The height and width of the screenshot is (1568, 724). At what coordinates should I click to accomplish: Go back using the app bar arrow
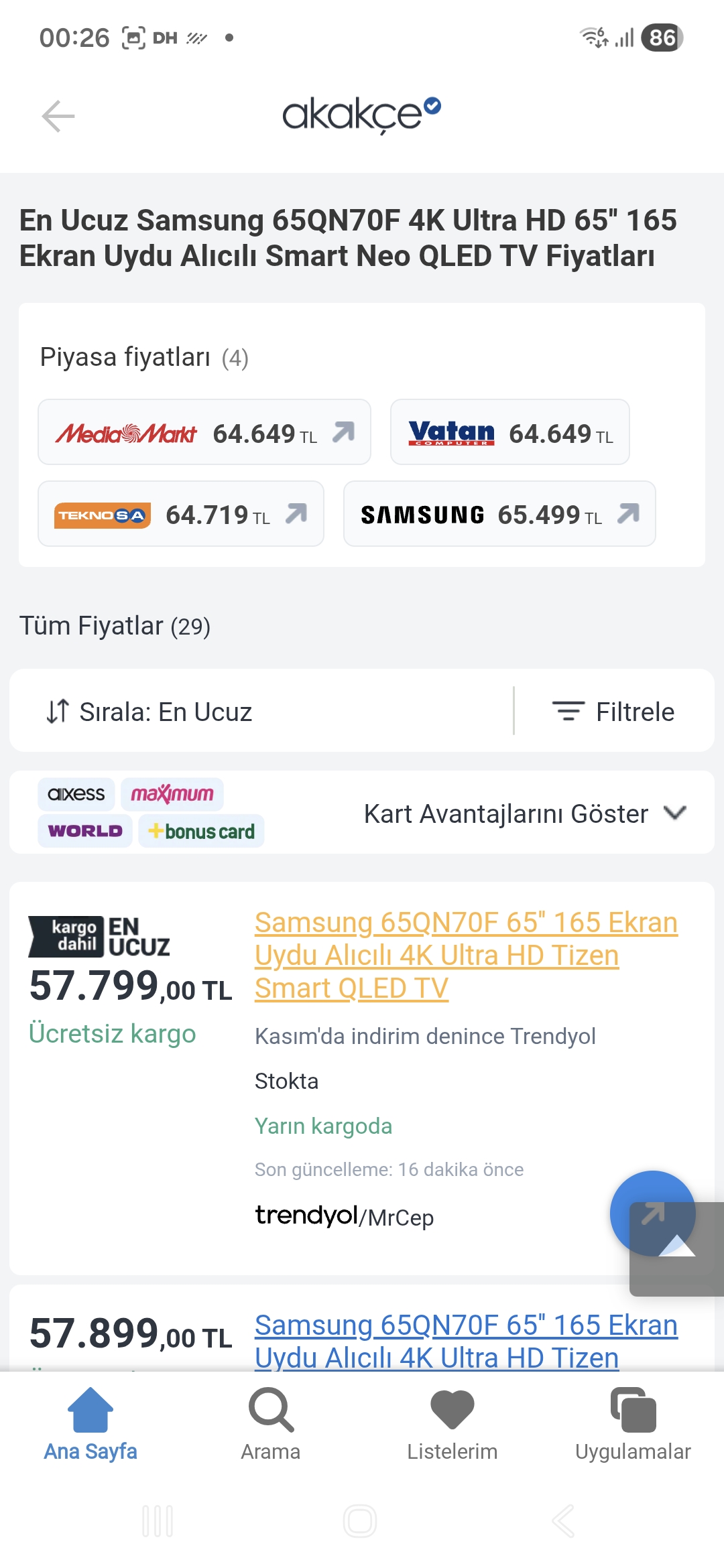tap(58, 117)
